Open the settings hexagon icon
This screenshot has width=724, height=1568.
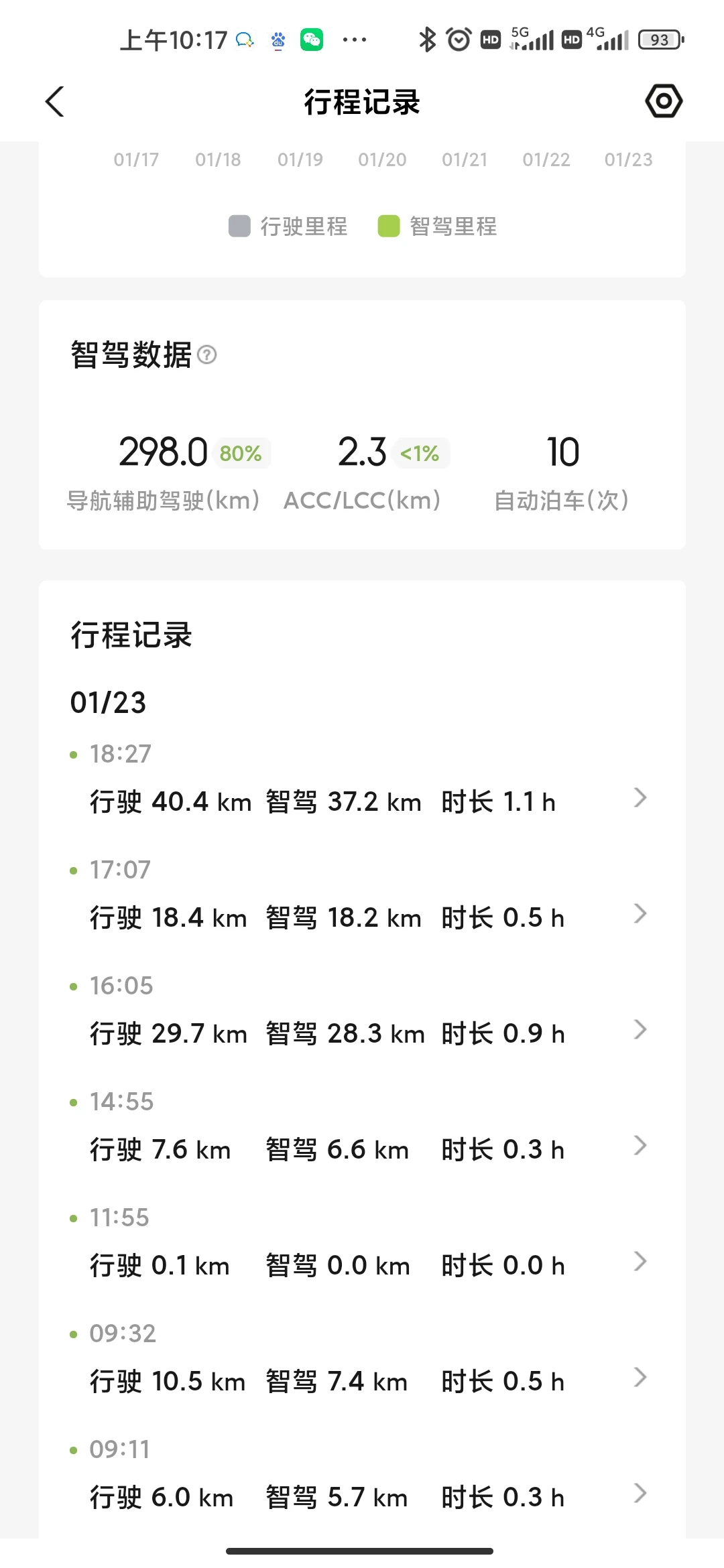(664, 101)
